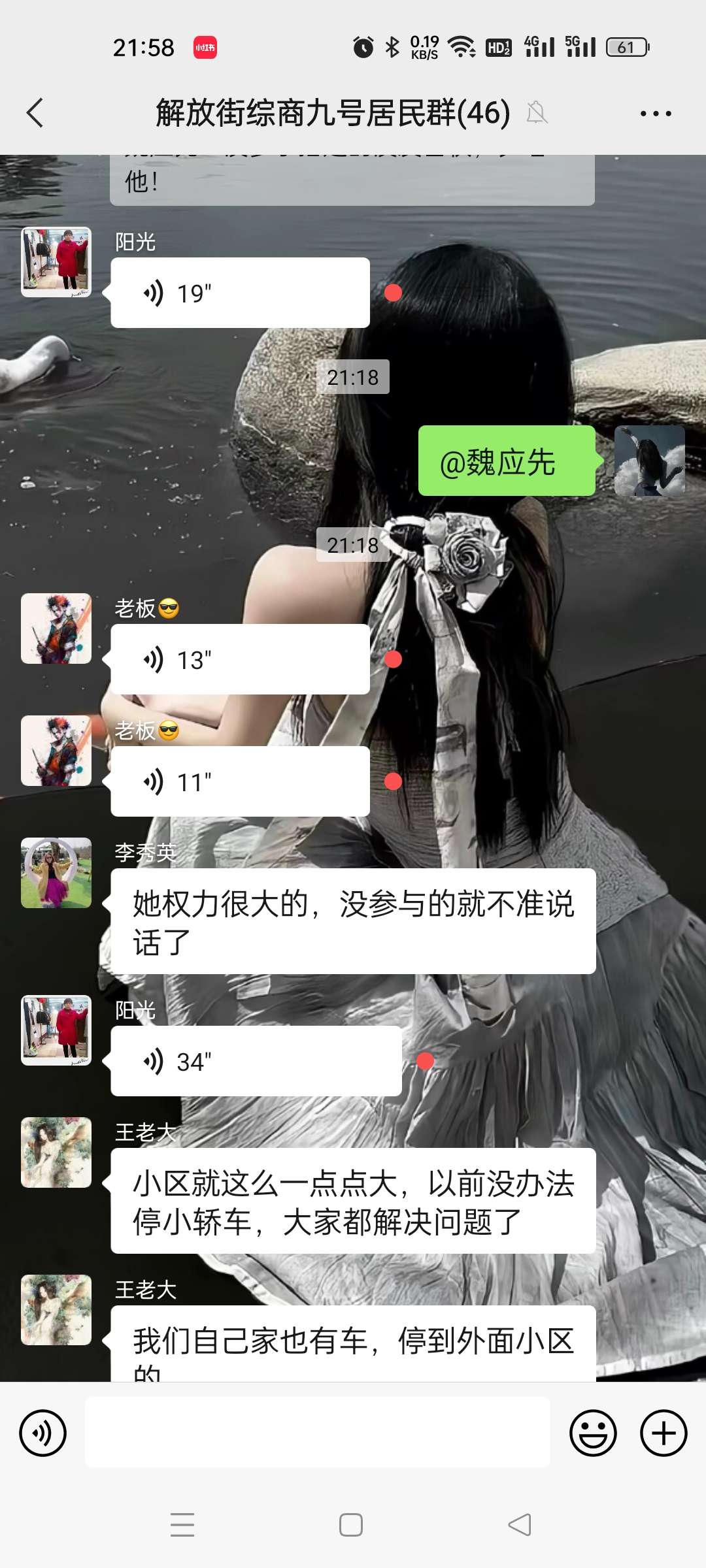Open the plus attachments menu
Screen dimensions: 706x1568
(x=663, y=1433)
